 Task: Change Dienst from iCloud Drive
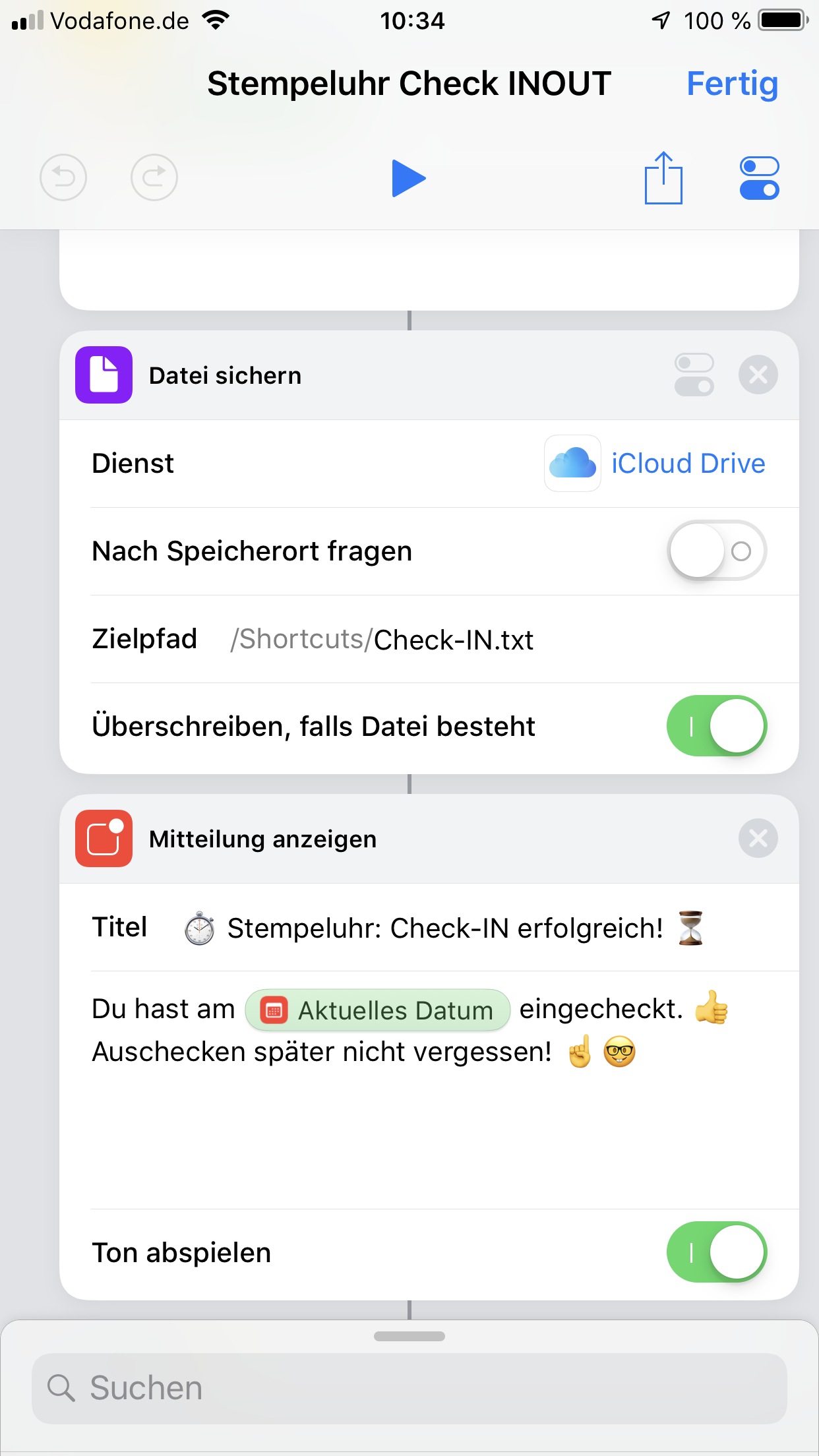coord(687,464)
